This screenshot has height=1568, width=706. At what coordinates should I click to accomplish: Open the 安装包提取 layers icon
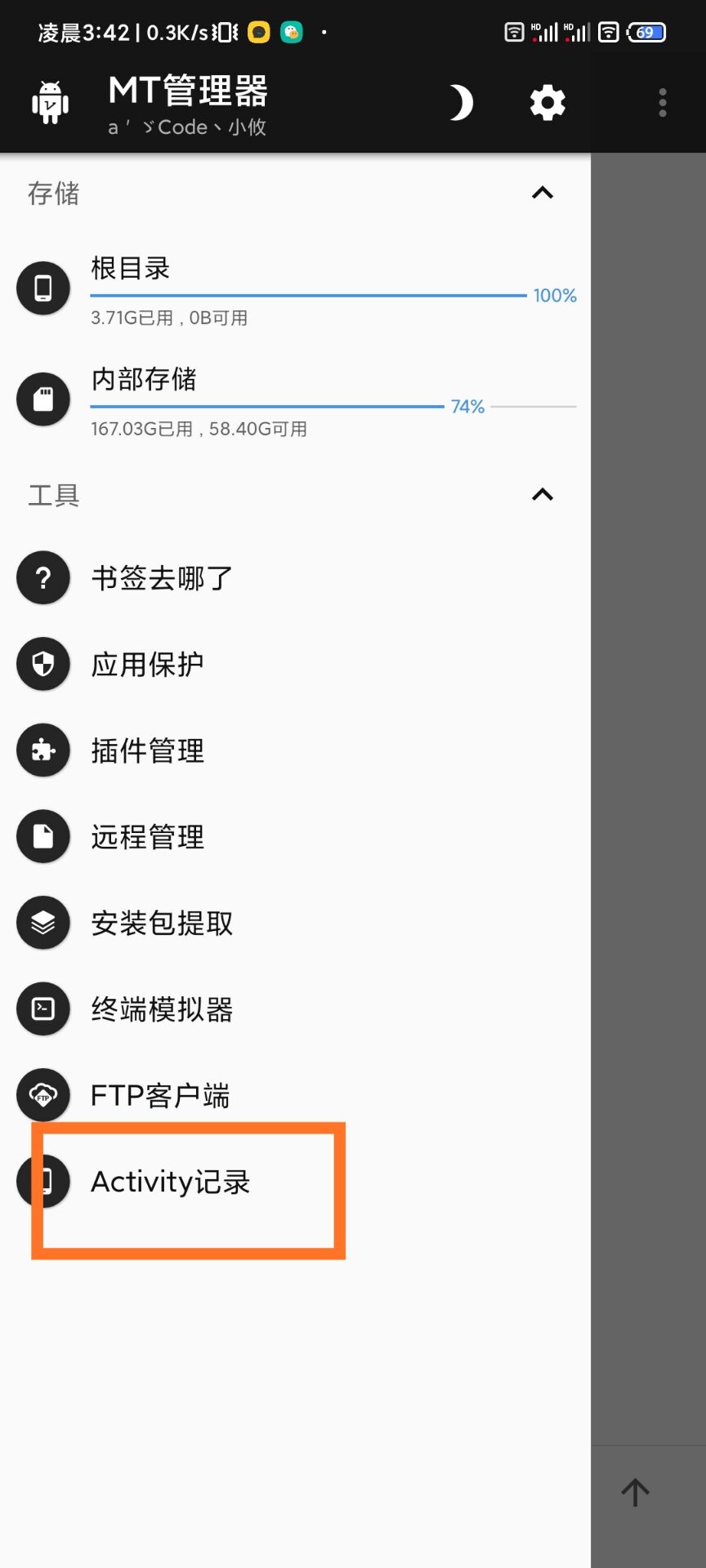[42, 923]
